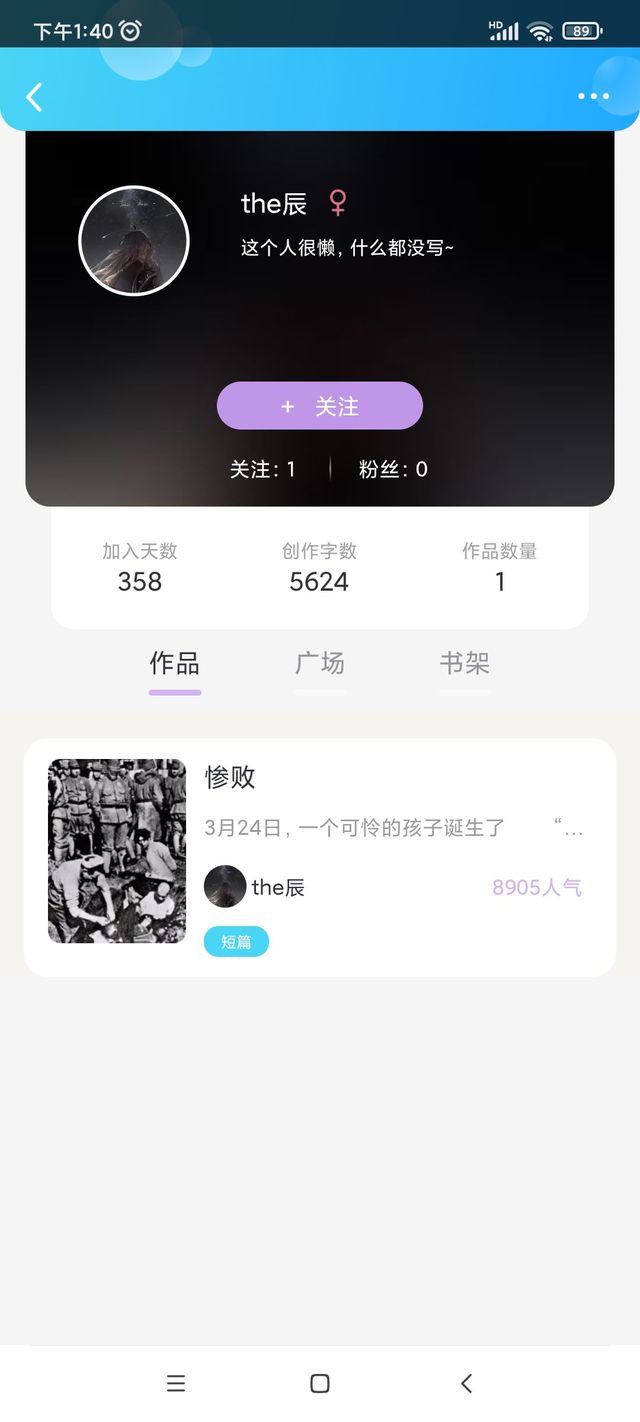Switch to the 广场 tab
This screenshot has height=1422, width=640.
pyautogui.click(x=320, y=665)
